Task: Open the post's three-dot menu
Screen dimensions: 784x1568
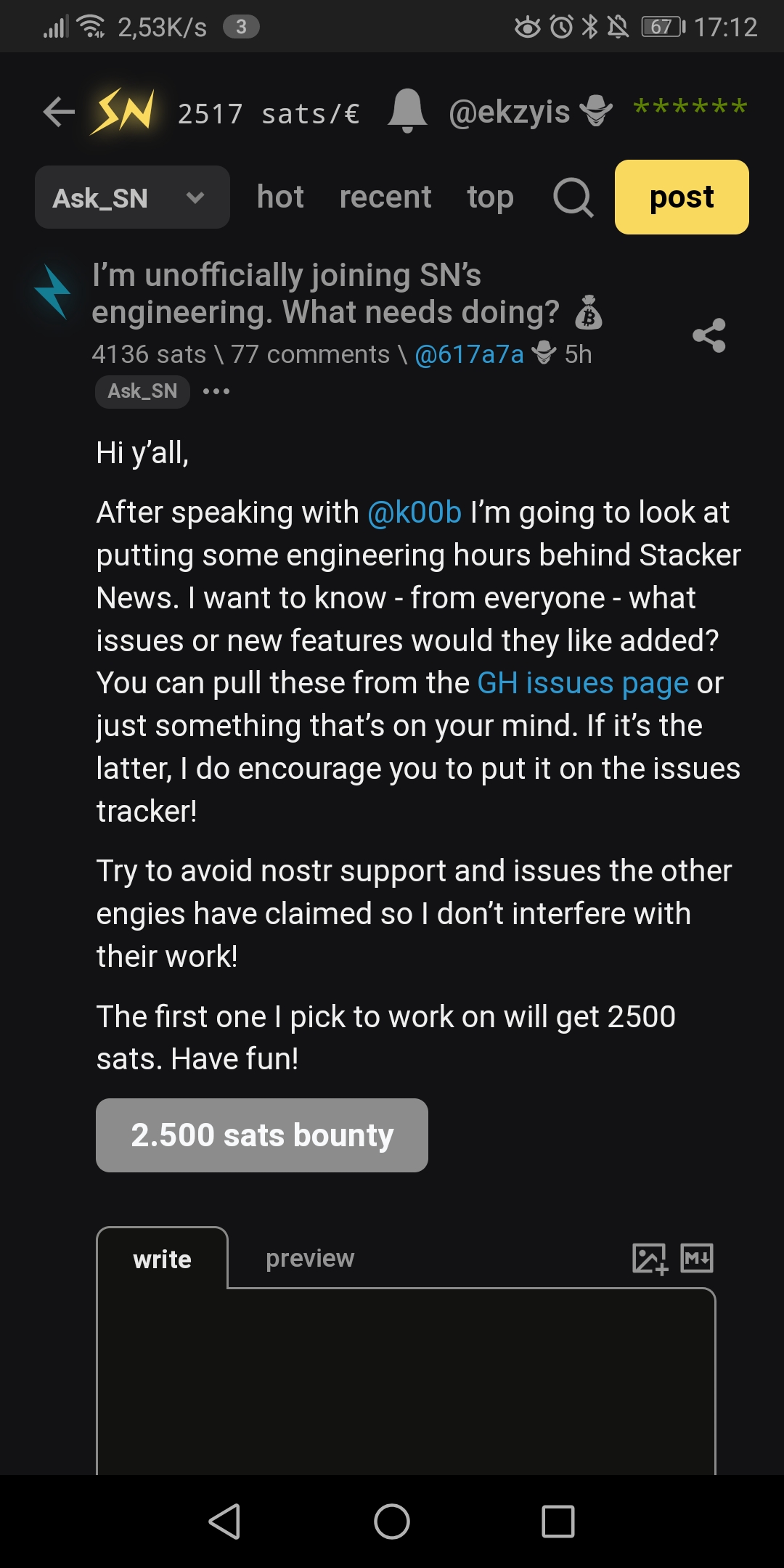Action: pyautogui.click(x=216, y=391)
